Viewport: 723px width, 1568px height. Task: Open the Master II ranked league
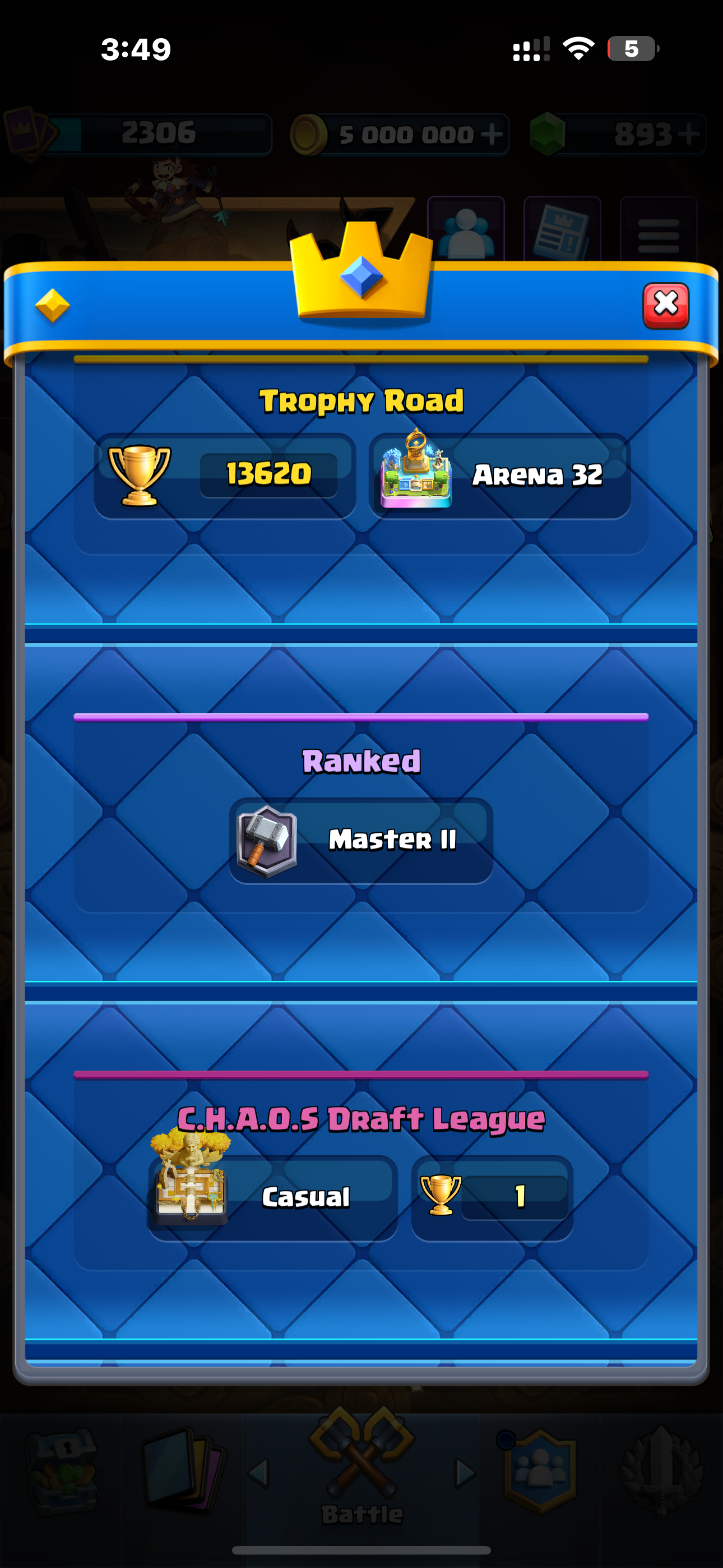click(x=361, y=841)
